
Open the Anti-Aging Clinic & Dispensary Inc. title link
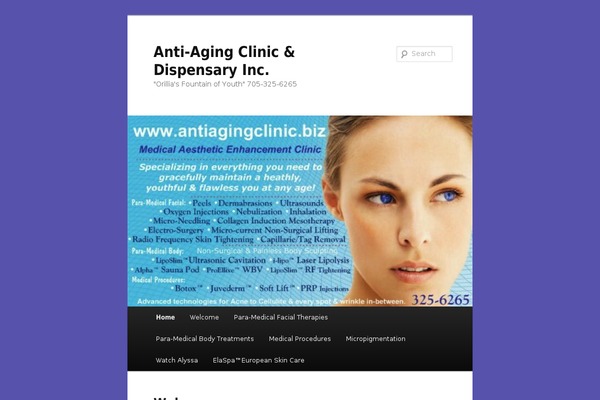click(224, 60)
